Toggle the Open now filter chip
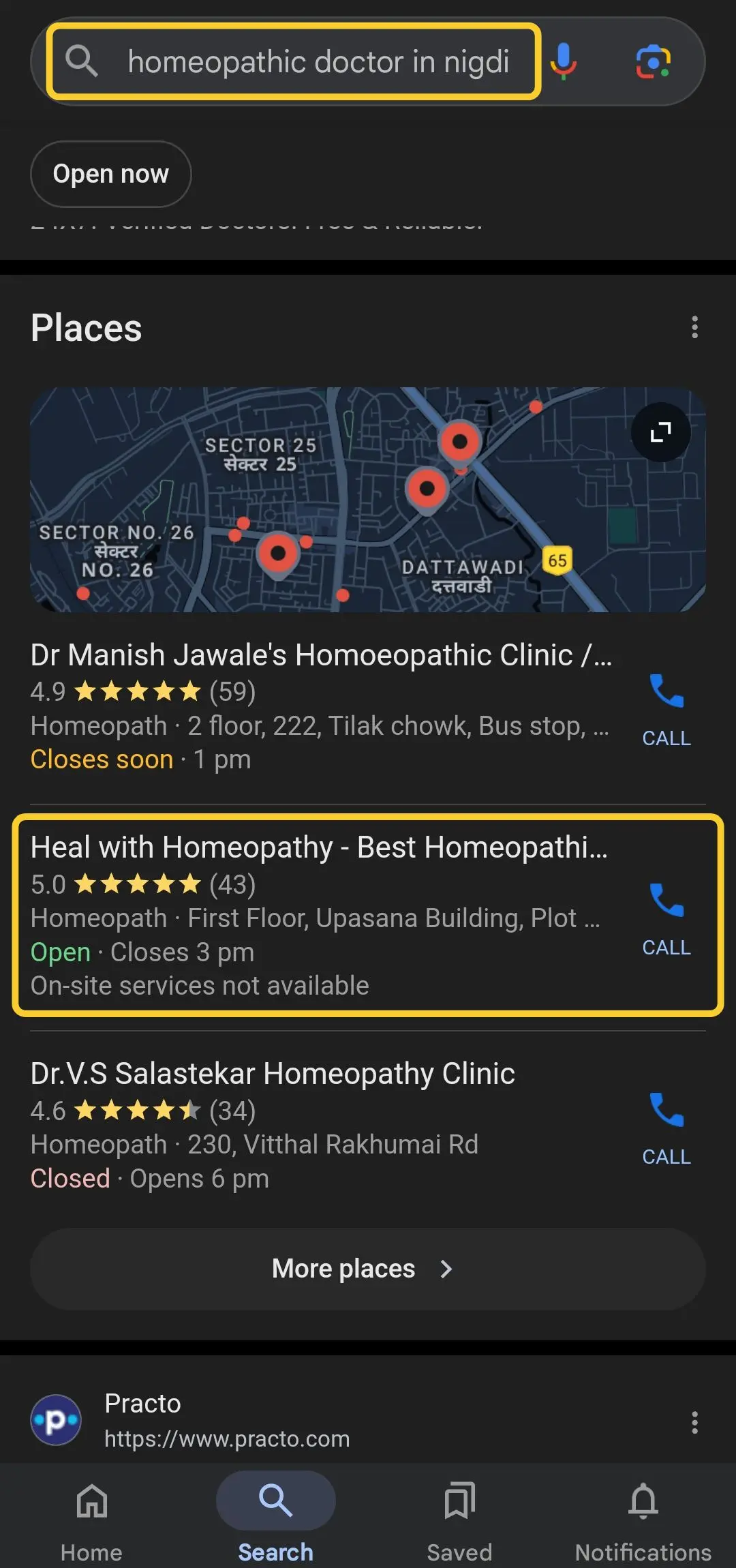Screen dimensions: 736x1568 point(110,174)
